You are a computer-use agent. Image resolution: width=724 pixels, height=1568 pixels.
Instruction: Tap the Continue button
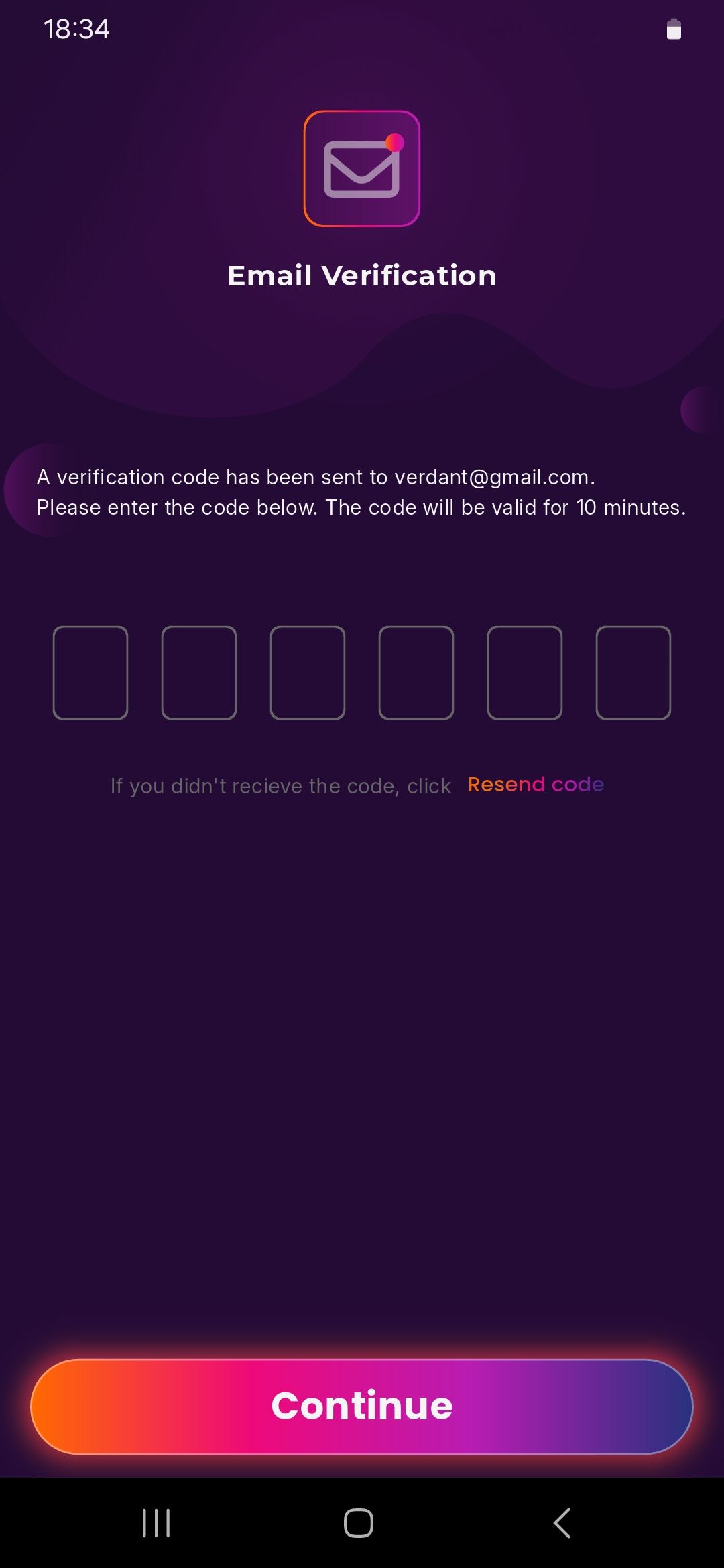coord(362,1406)
